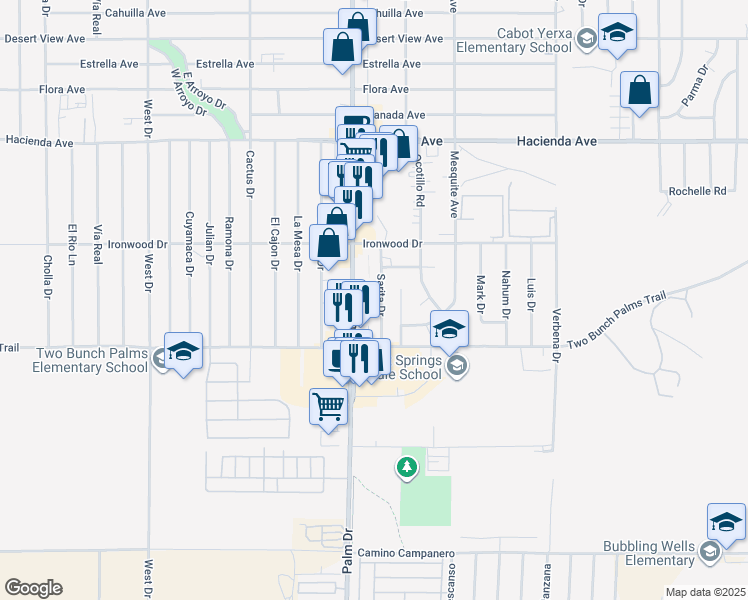
Task: Open the Two Bunch Palms Elementary school marker
Action: 183,353
